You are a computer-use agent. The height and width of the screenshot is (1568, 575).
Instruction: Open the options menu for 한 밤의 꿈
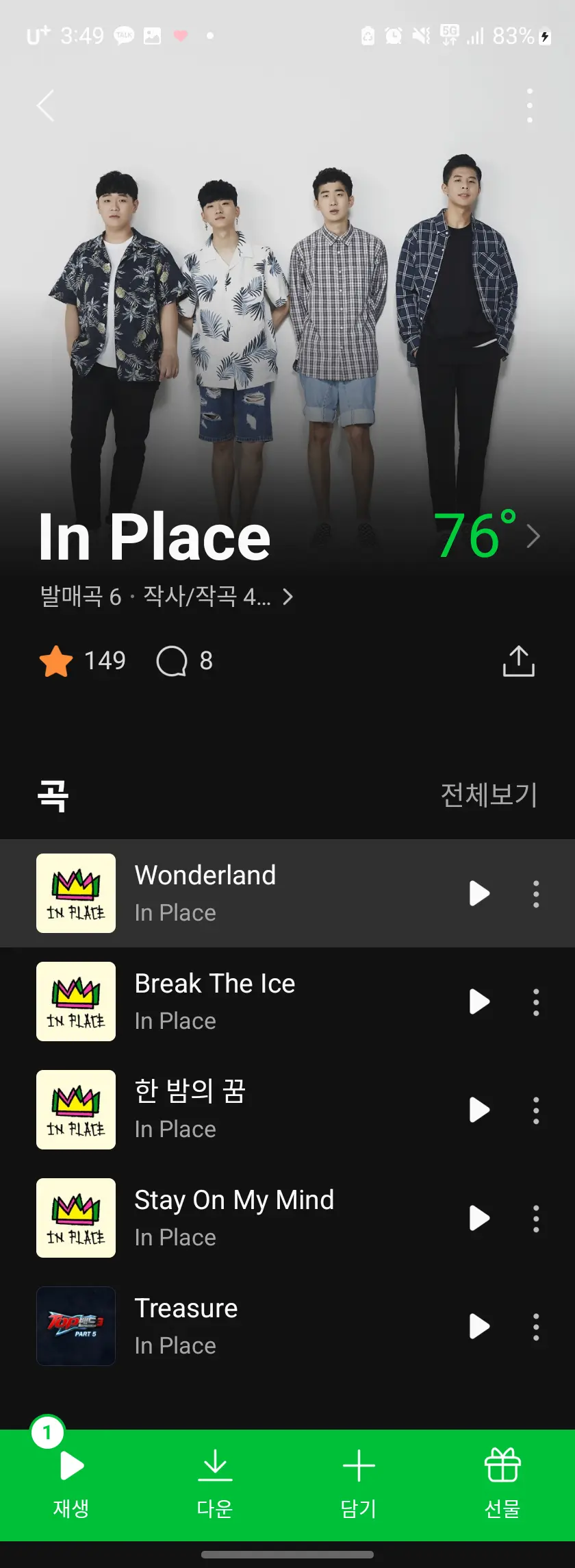535,1110
